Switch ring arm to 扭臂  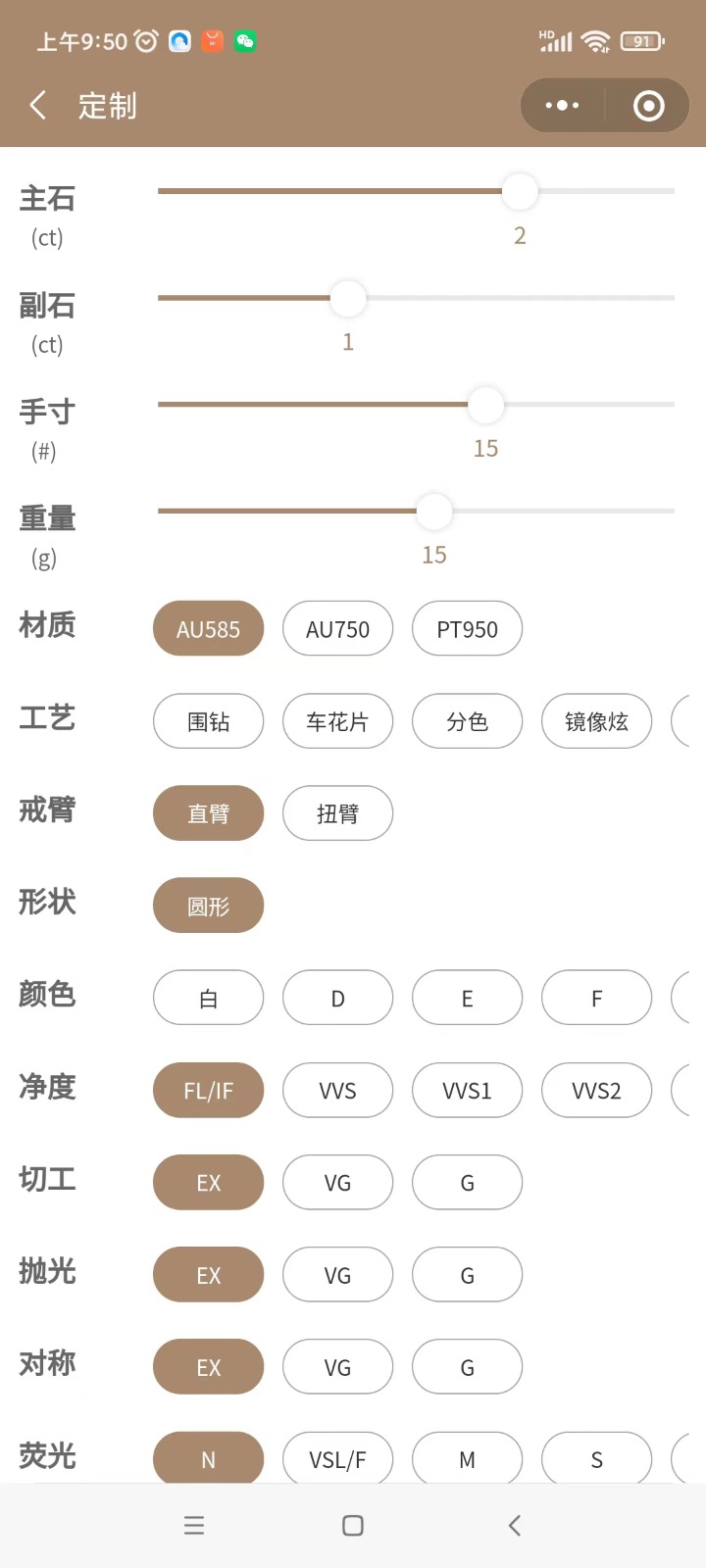pyautogui.click(x=337, y=813)
